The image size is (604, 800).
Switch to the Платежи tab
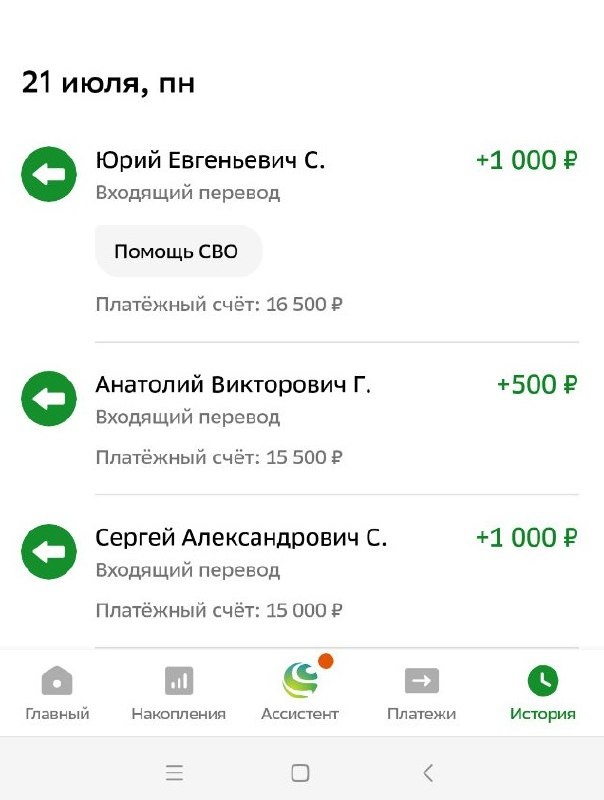[x=421, y=693]
